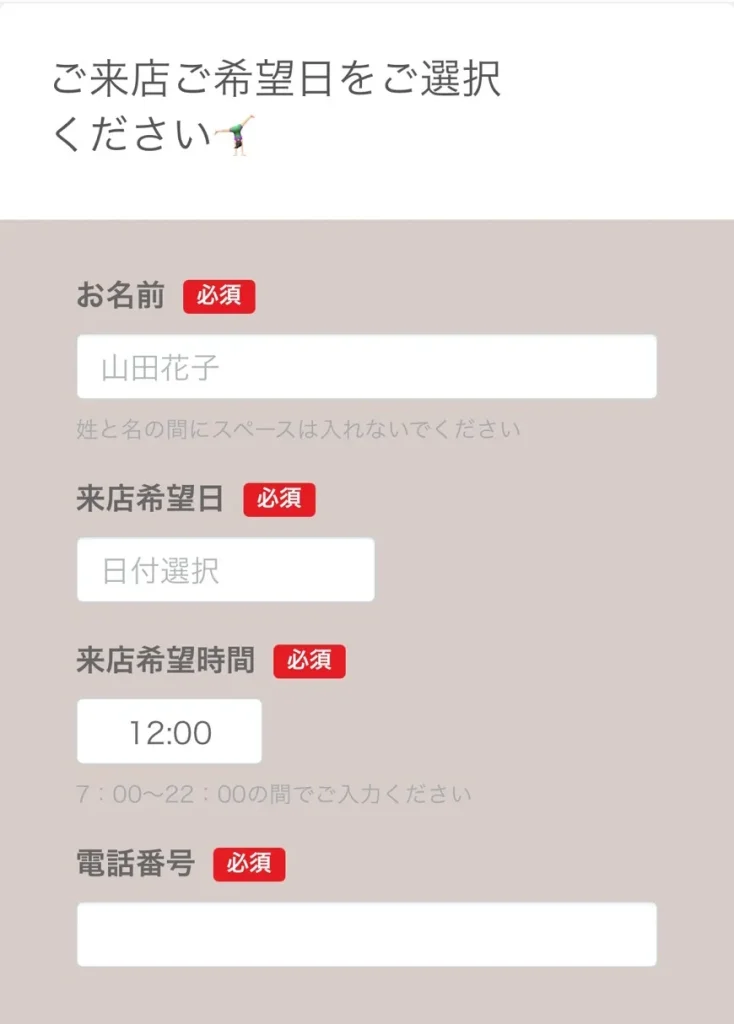
Task: Tap the お名前 name input field
Action: click(x=366, y=367)
